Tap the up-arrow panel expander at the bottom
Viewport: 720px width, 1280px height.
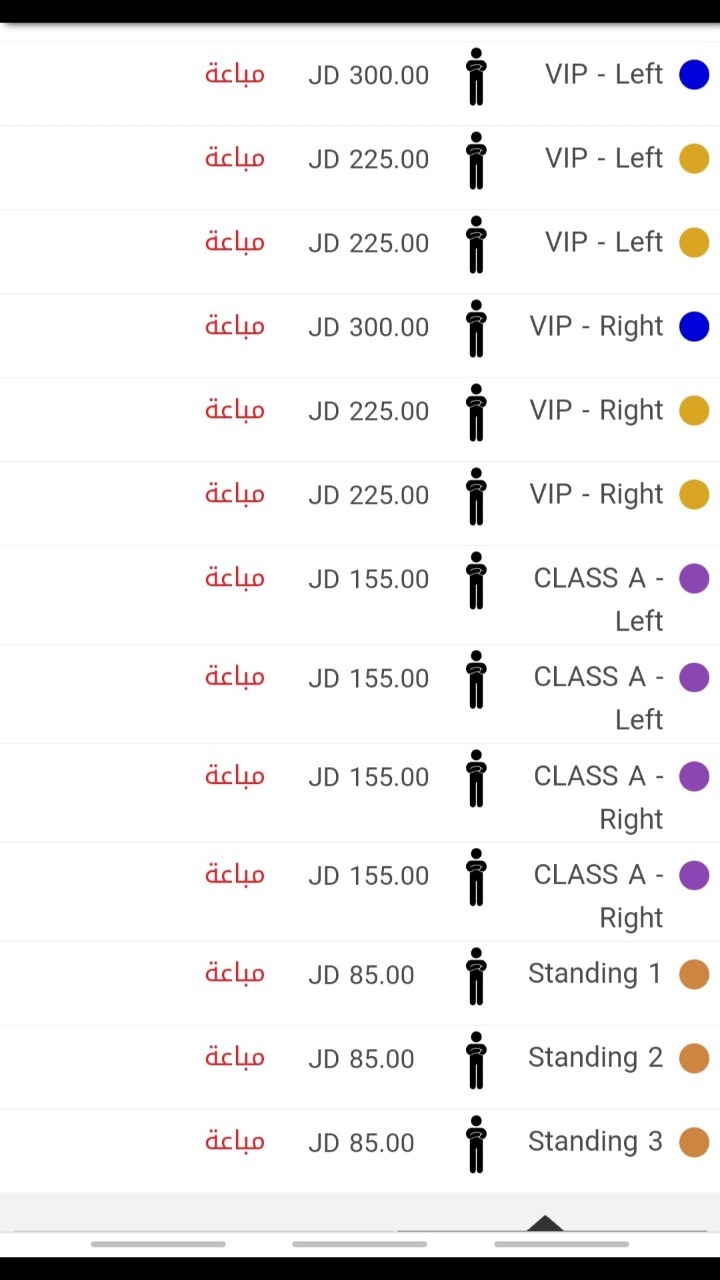click(545, 1222)
